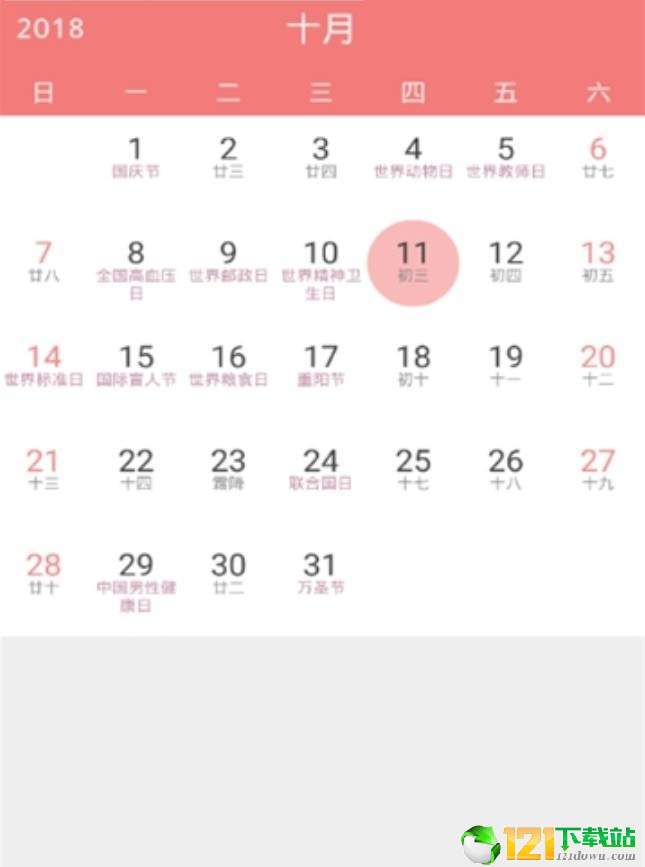645x867 pixels.
Task: Choose October 15, labeled 国际盲人节
Action: (136, 366)
